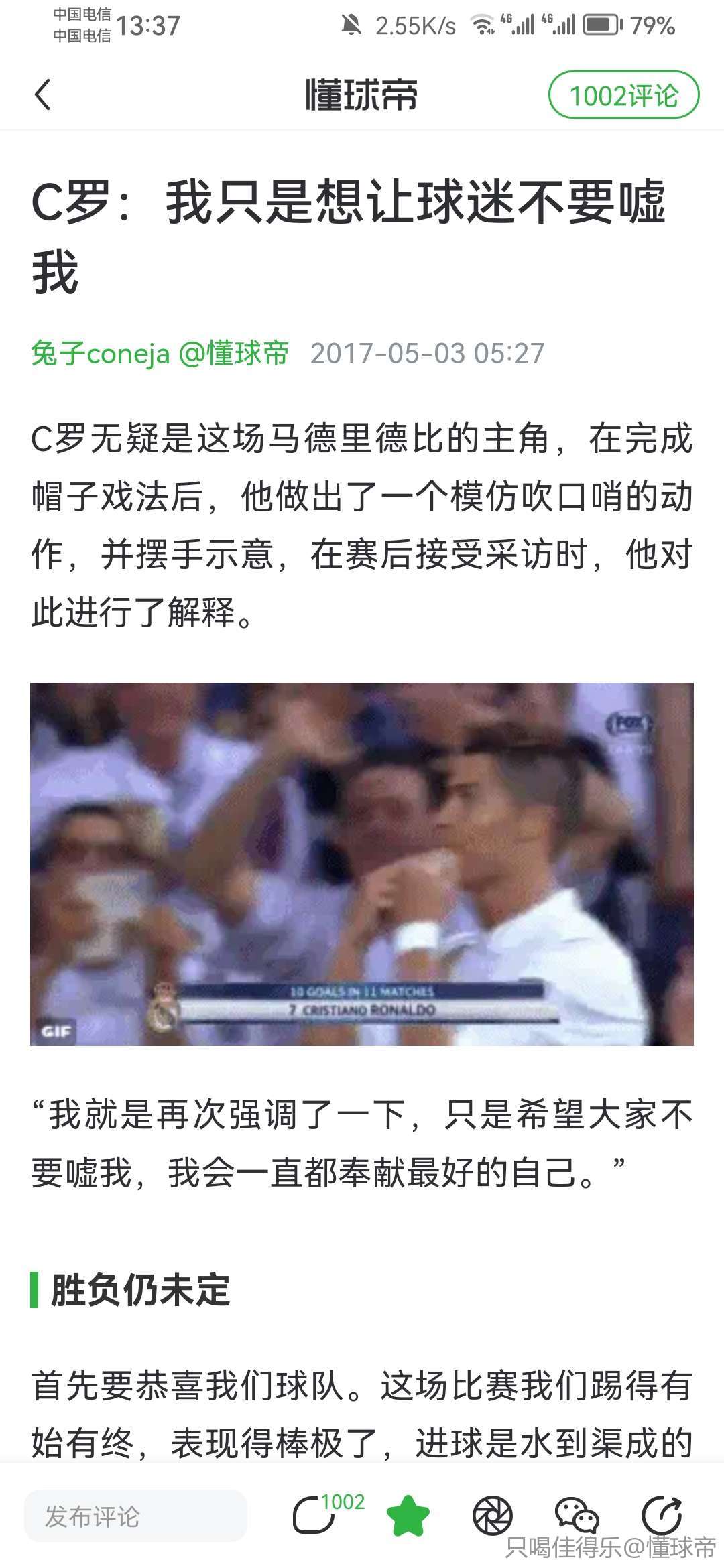Screen dimensions: 724x1568
Task: Remove this article from favorites
Action: (408, 1516)
